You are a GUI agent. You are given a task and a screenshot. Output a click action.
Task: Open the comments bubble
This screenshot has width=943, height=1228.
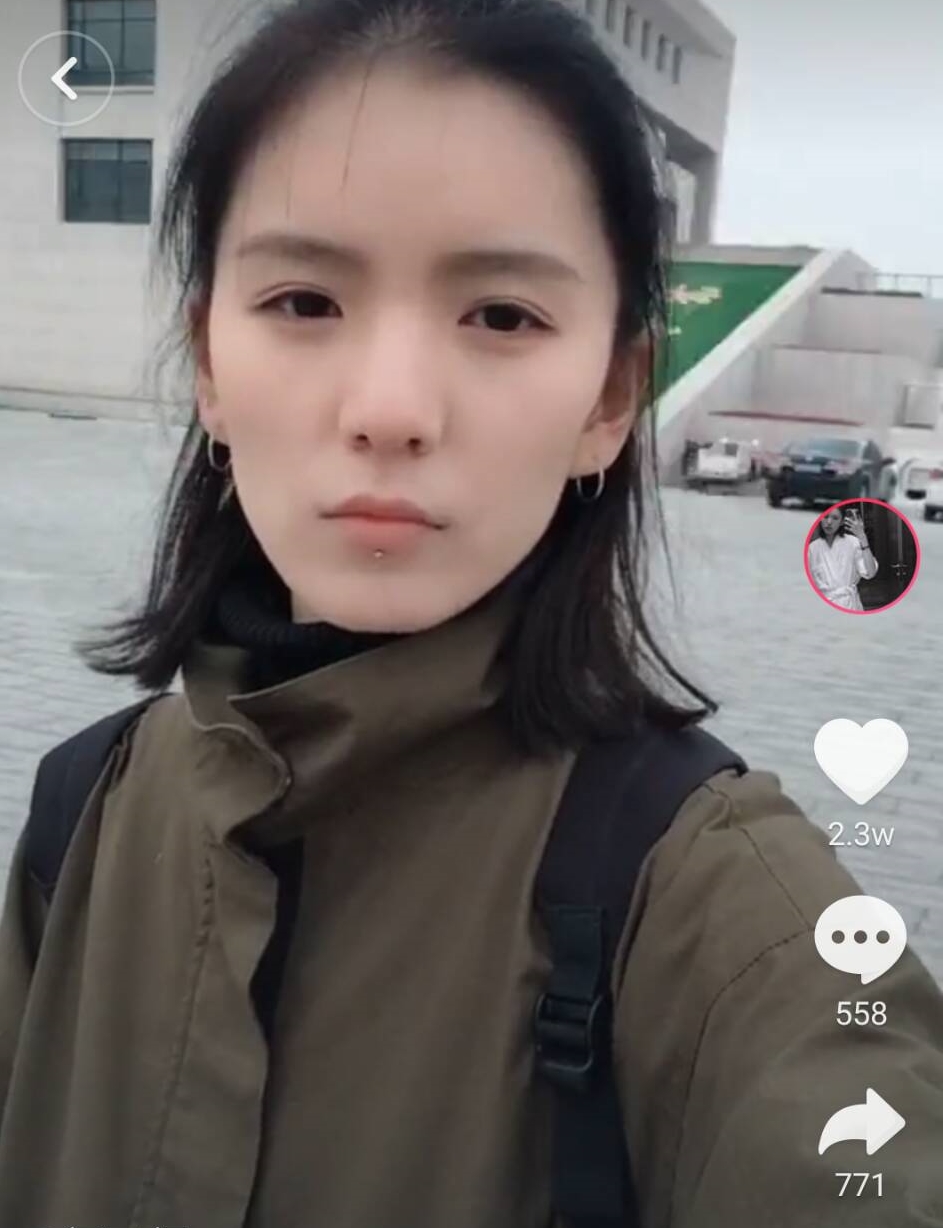tap(860, 938)
